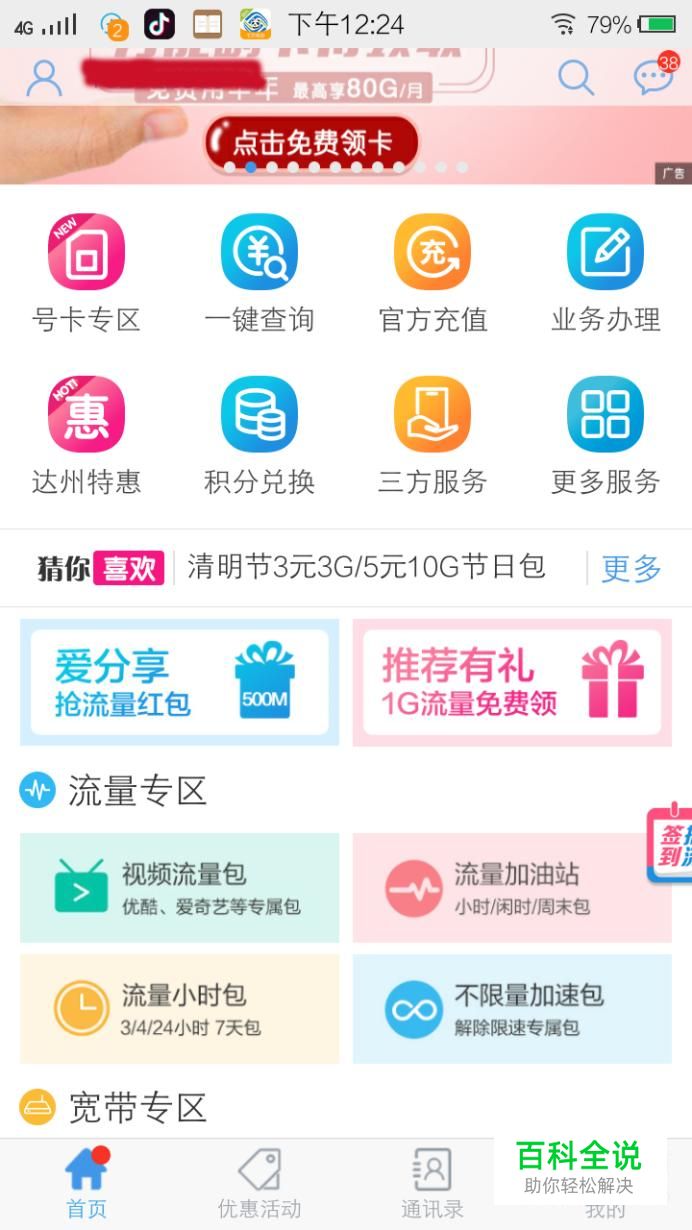
Task: Open the user profile icon
Action: click(x=44, y=78)
